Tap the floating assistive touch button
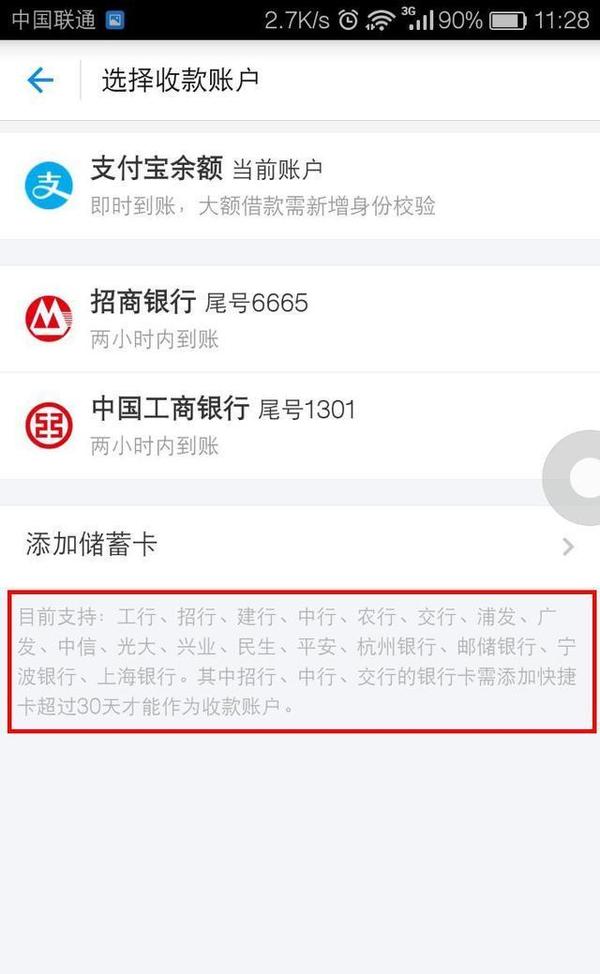The height and width of the screenshot is (974, 600). [577, 480]
